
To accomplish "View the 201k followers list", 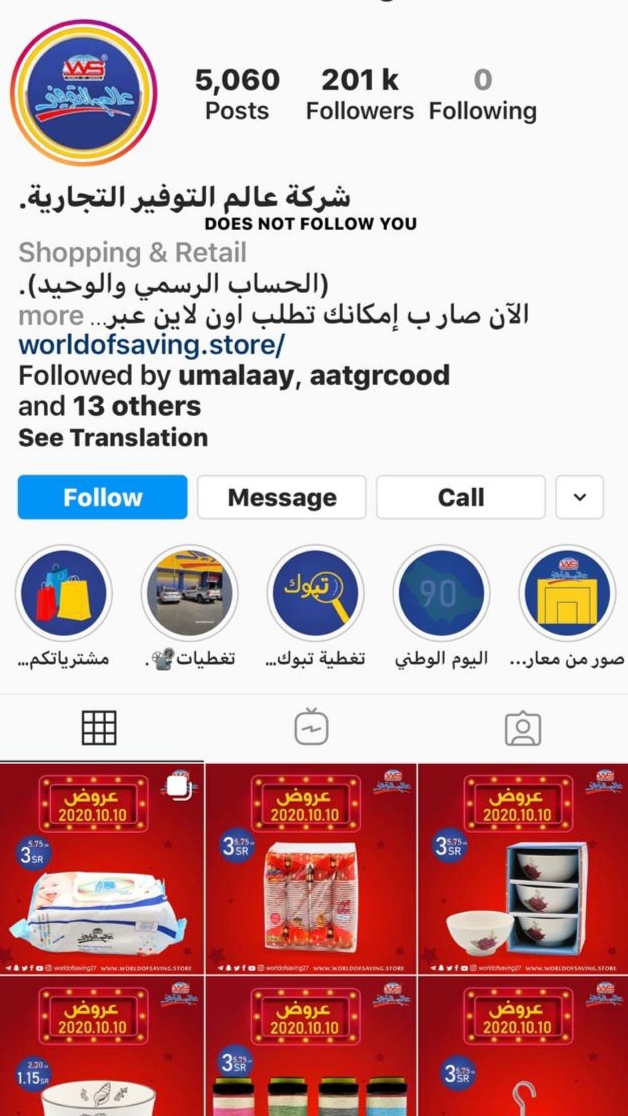I will tap(359, 94).
